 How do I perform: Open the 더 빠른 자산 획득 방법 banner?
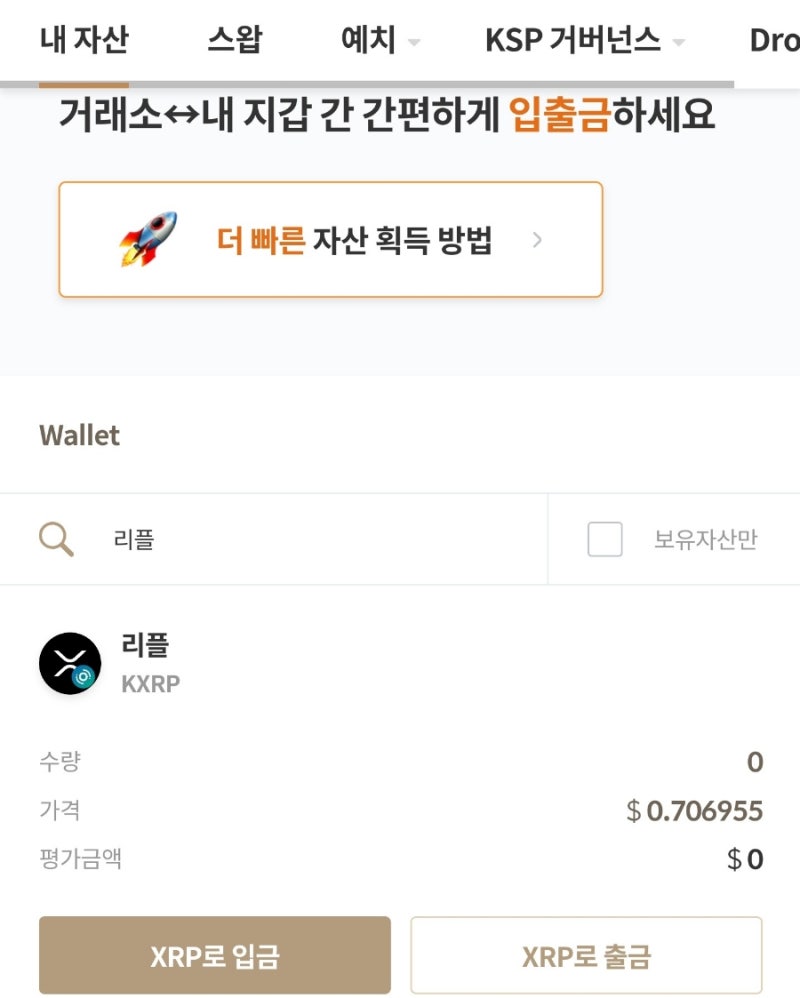click(330, 240)
